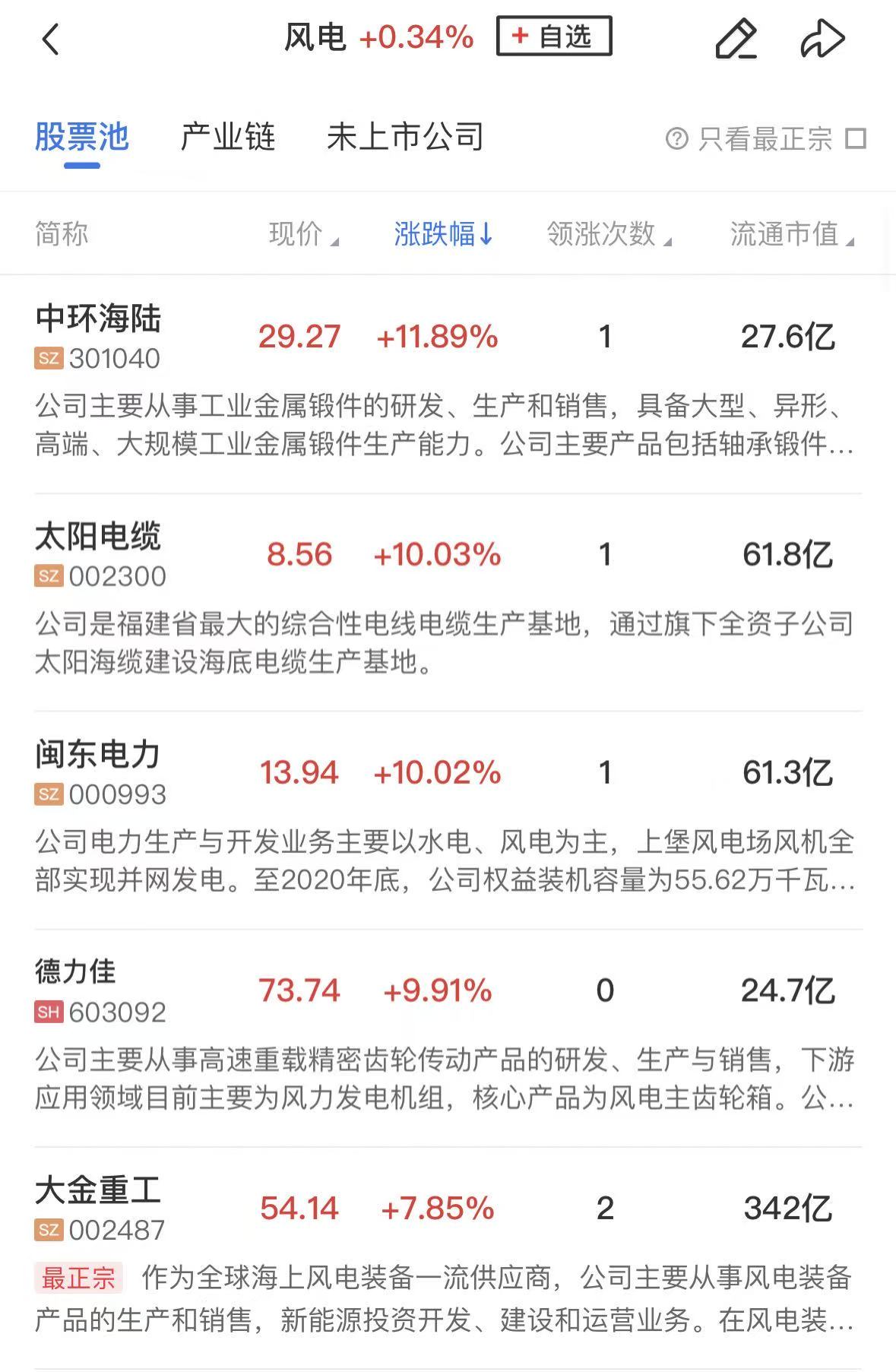Screen dimensions: 896x1372
Task: View the 大金重工 stock row
Action: tap(98, 1191)
